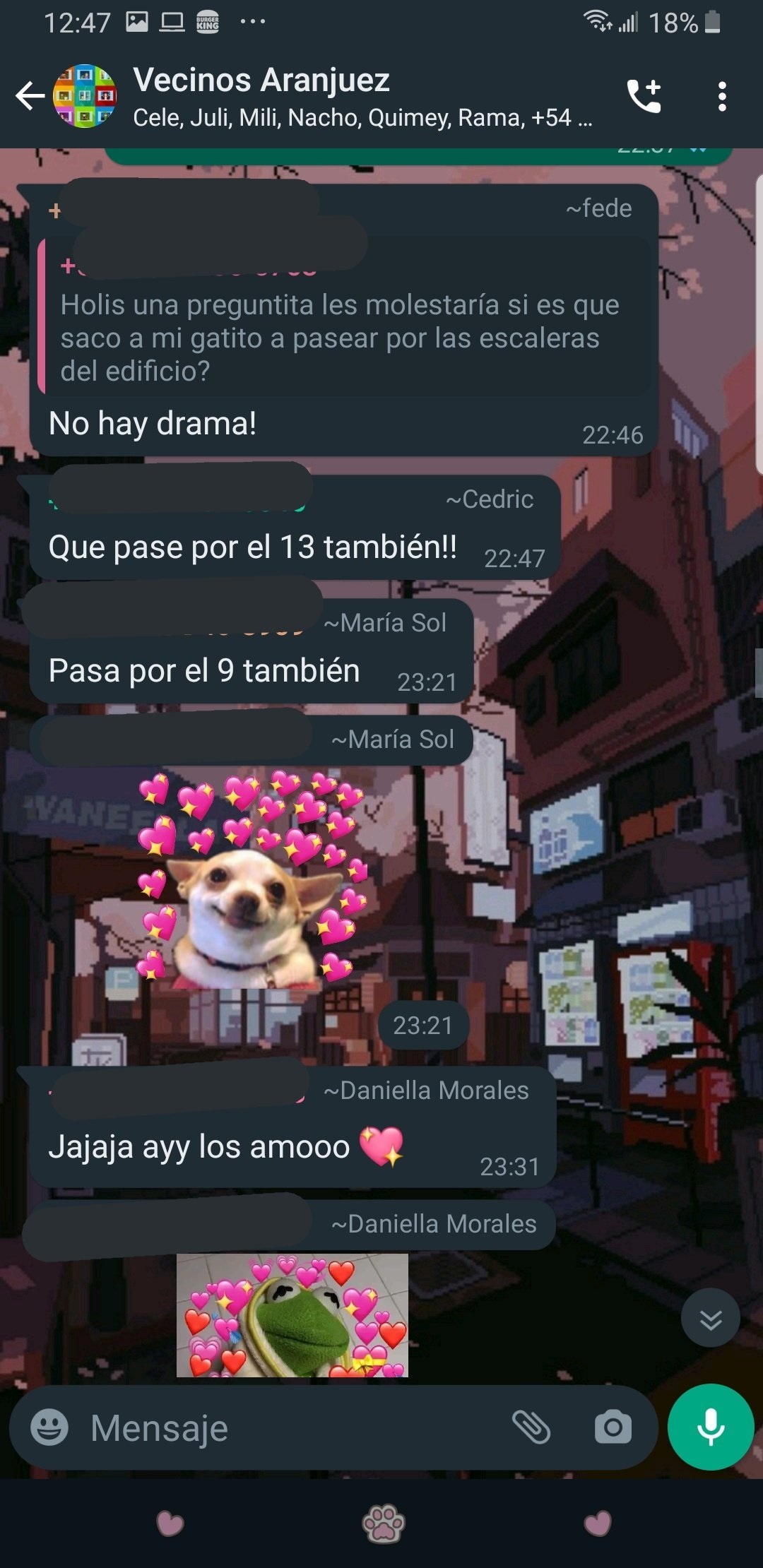Viewport: 763px width, 1568px height.
Task: Tap the paw home button
Action: coord(383,1523)
